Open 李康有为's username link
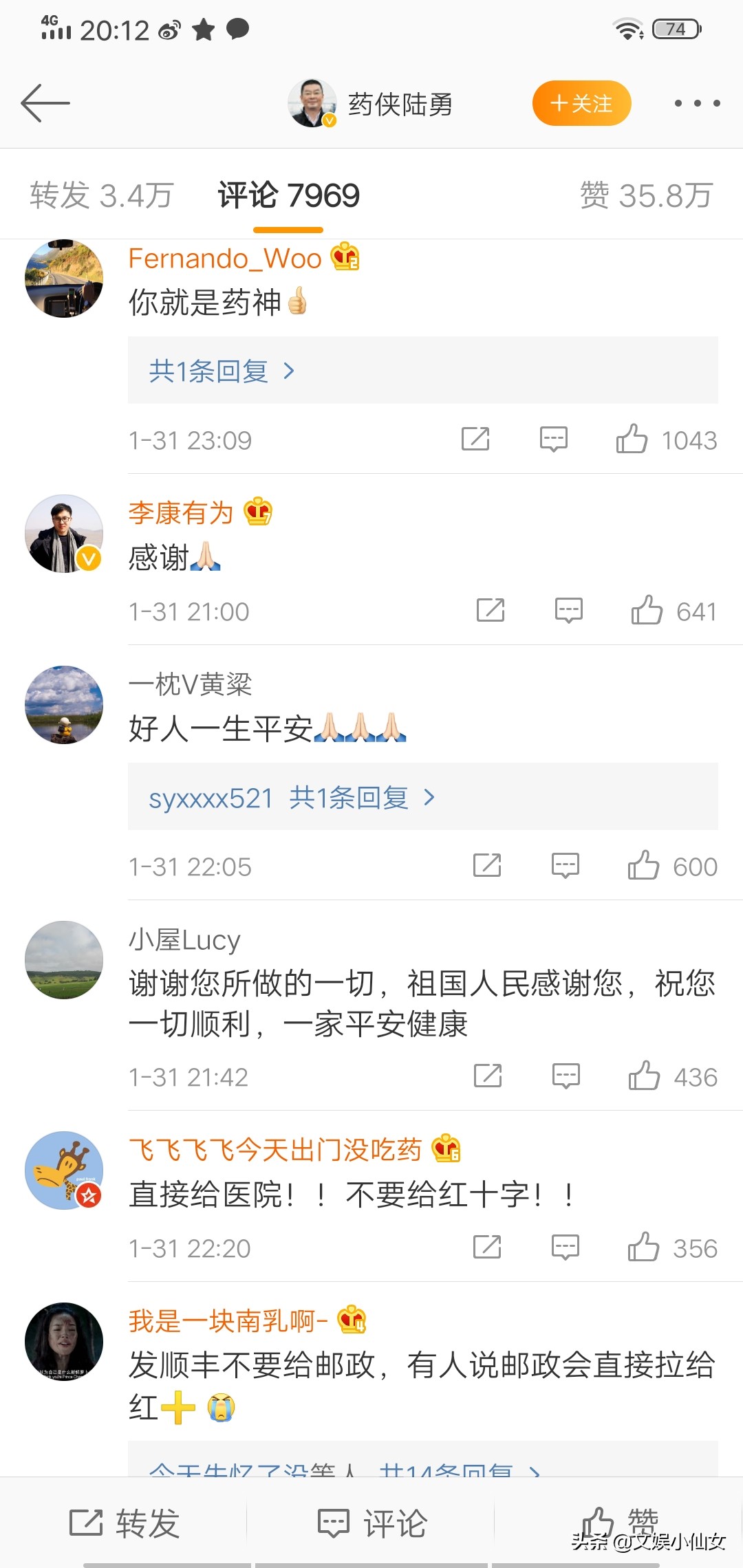This screenshot has height=1568, width=743. tap(180, 512)
